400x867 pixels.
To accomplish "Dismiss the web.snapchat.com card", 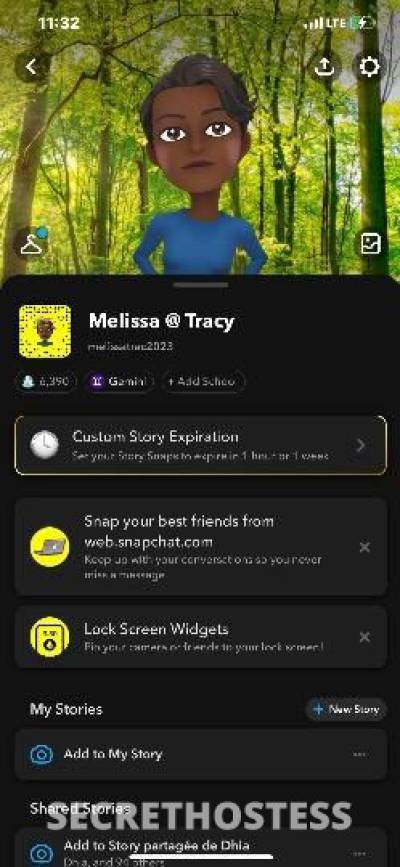I will click(365, 547).
